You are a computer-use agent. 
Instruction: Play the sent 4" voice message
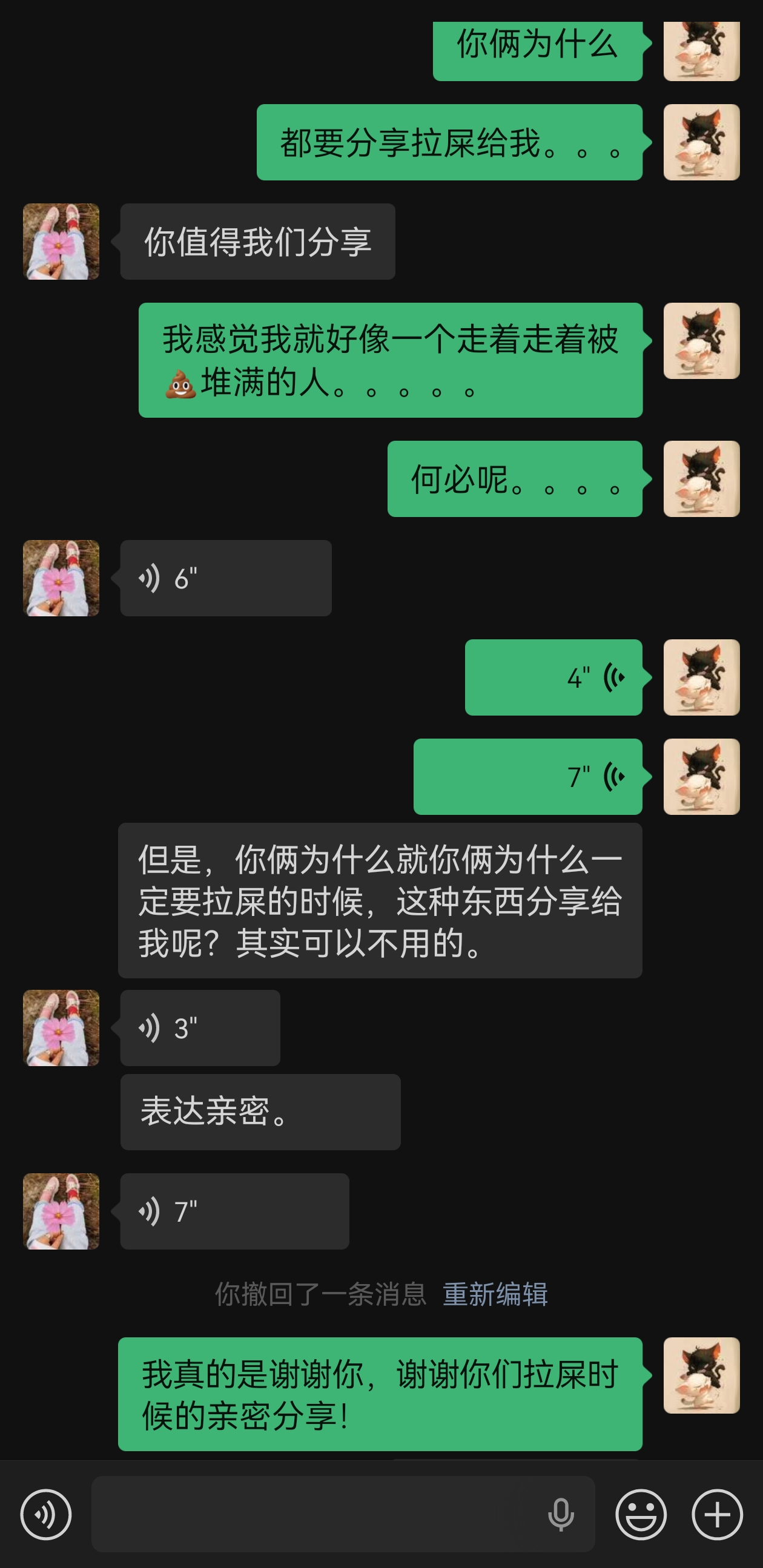pyautogui.click(x=553, y=677)
